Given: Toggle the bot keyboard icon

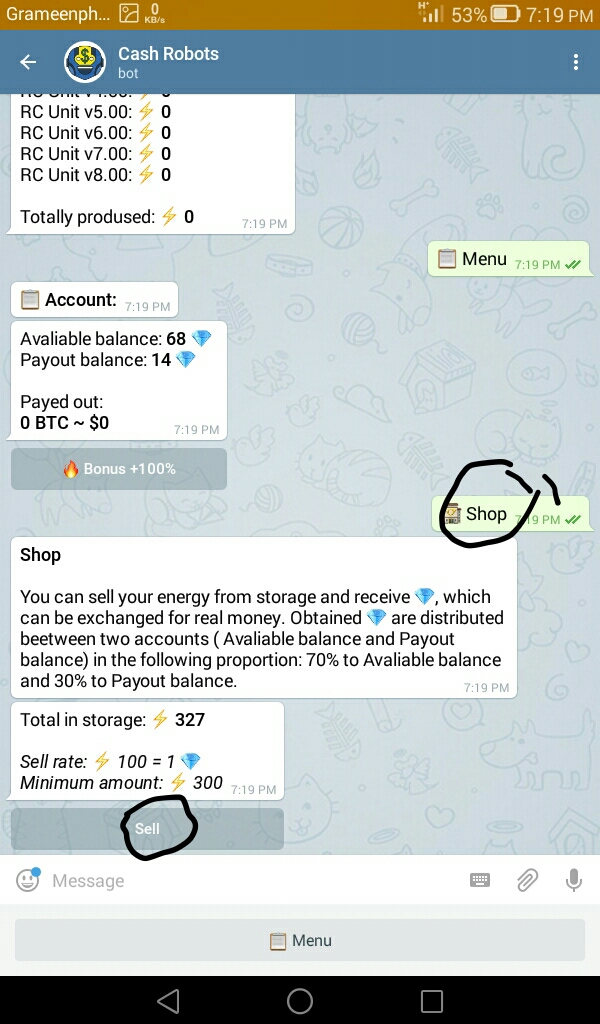Looking at the screenshot, I should (x=480, y=880).
